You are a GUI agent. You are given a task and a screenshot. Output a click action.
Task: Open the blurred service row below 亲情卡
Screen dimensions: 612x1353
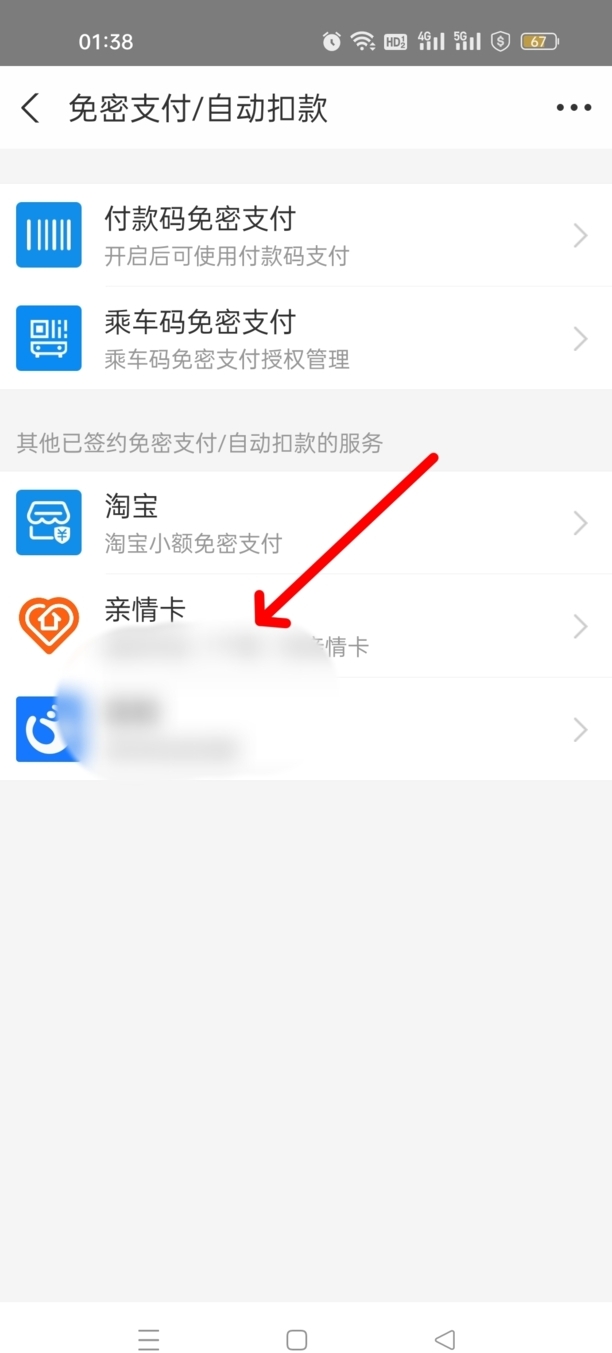pyautogui.click(x=306, y=729)
